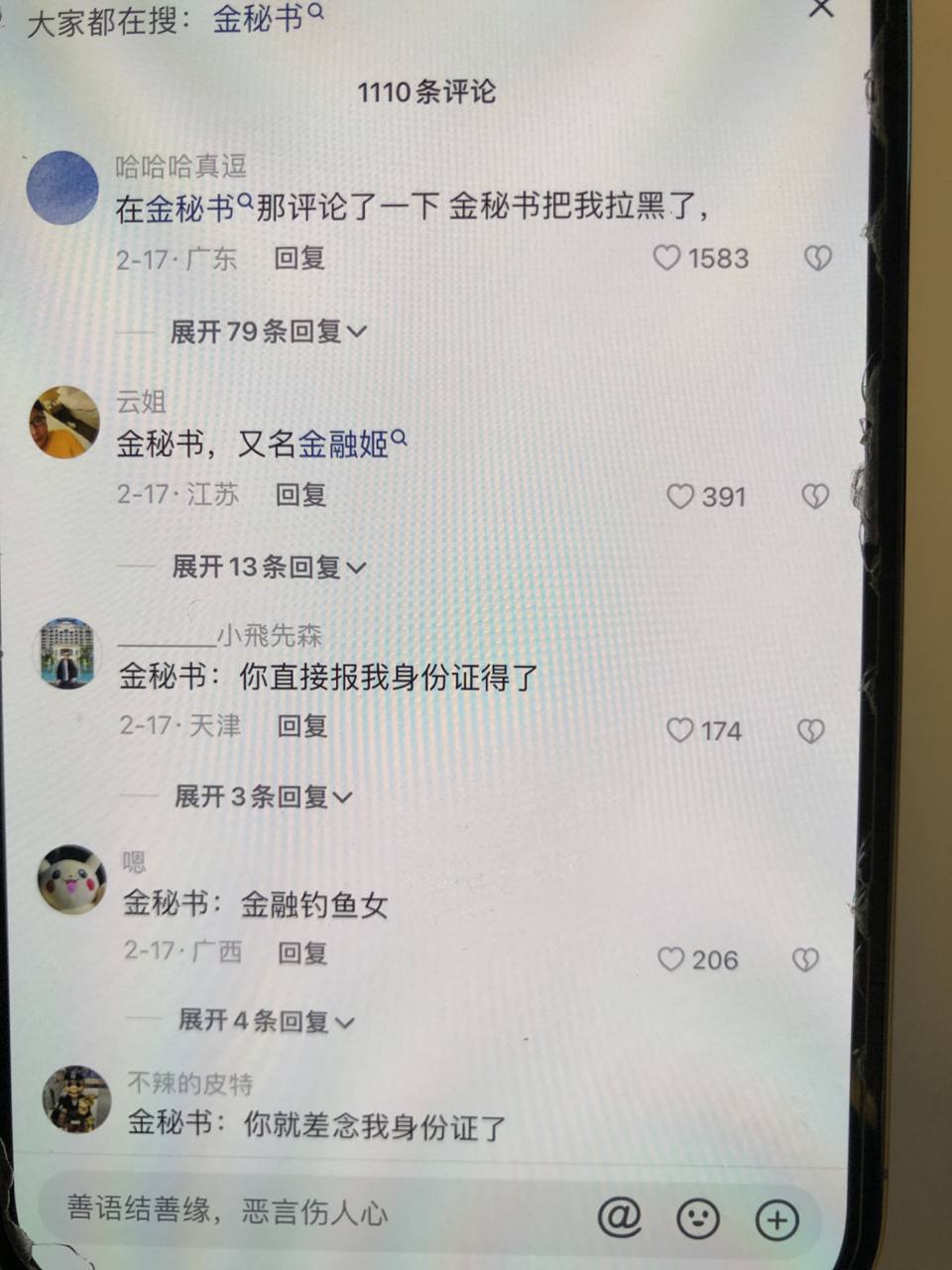Viewport: 952px width, 1270px height.
Task: Like 云姐's comment
Action: [x=680, y=496]
